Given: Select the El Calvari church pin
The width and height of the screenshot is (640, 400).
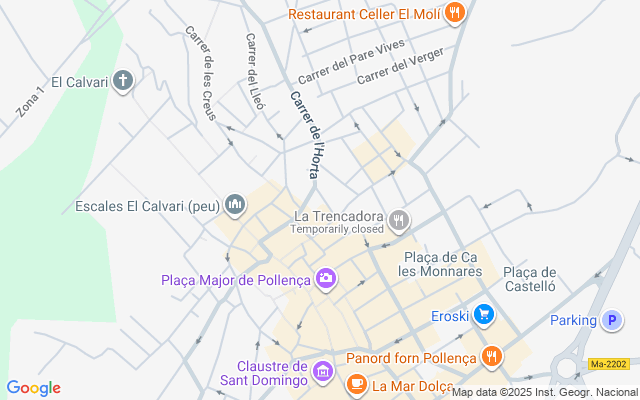Looking at the screenshot, I should click(x=123, y=81).
